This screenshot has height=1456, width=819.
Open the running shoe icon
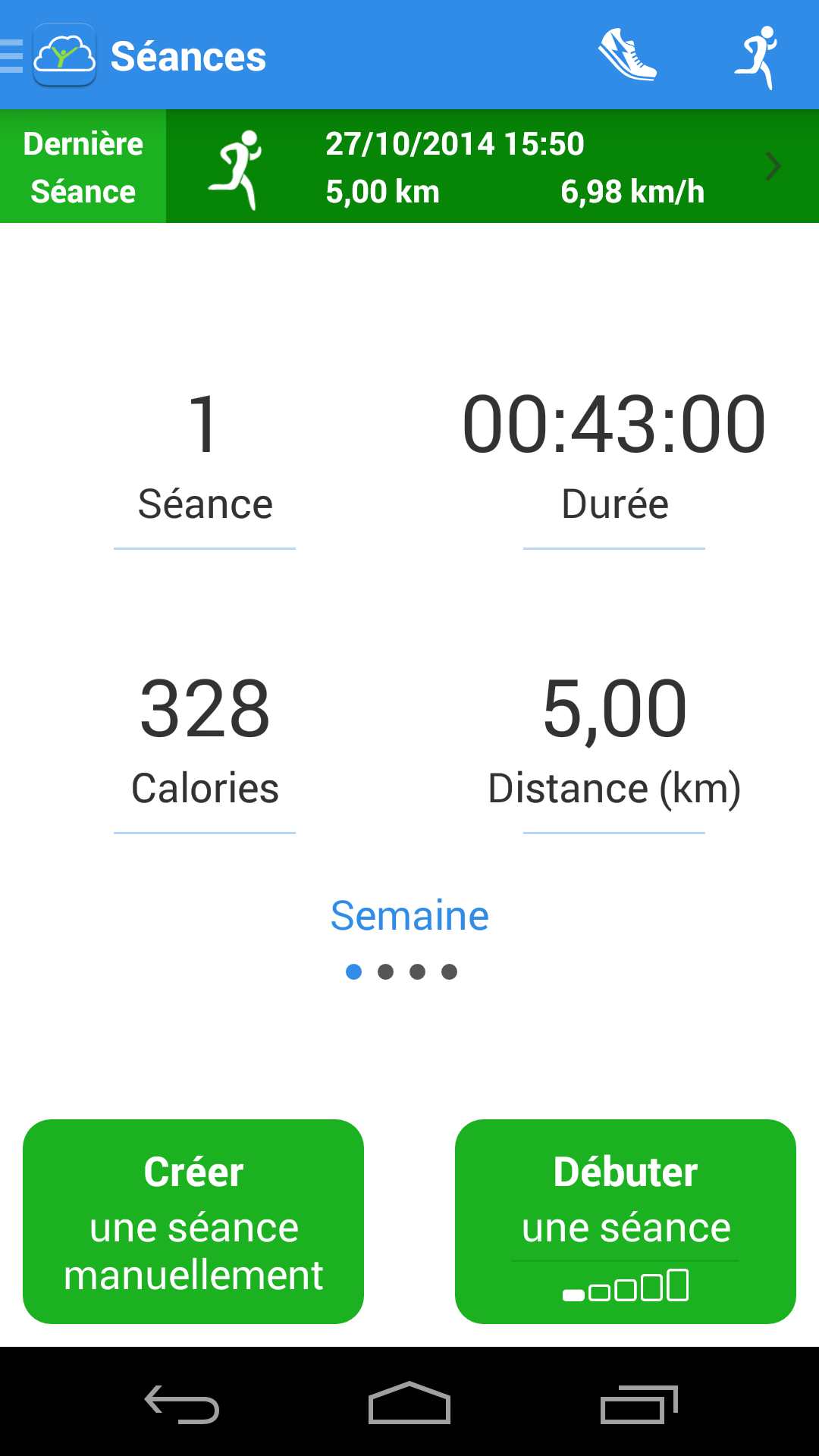(x=627, y=55)
